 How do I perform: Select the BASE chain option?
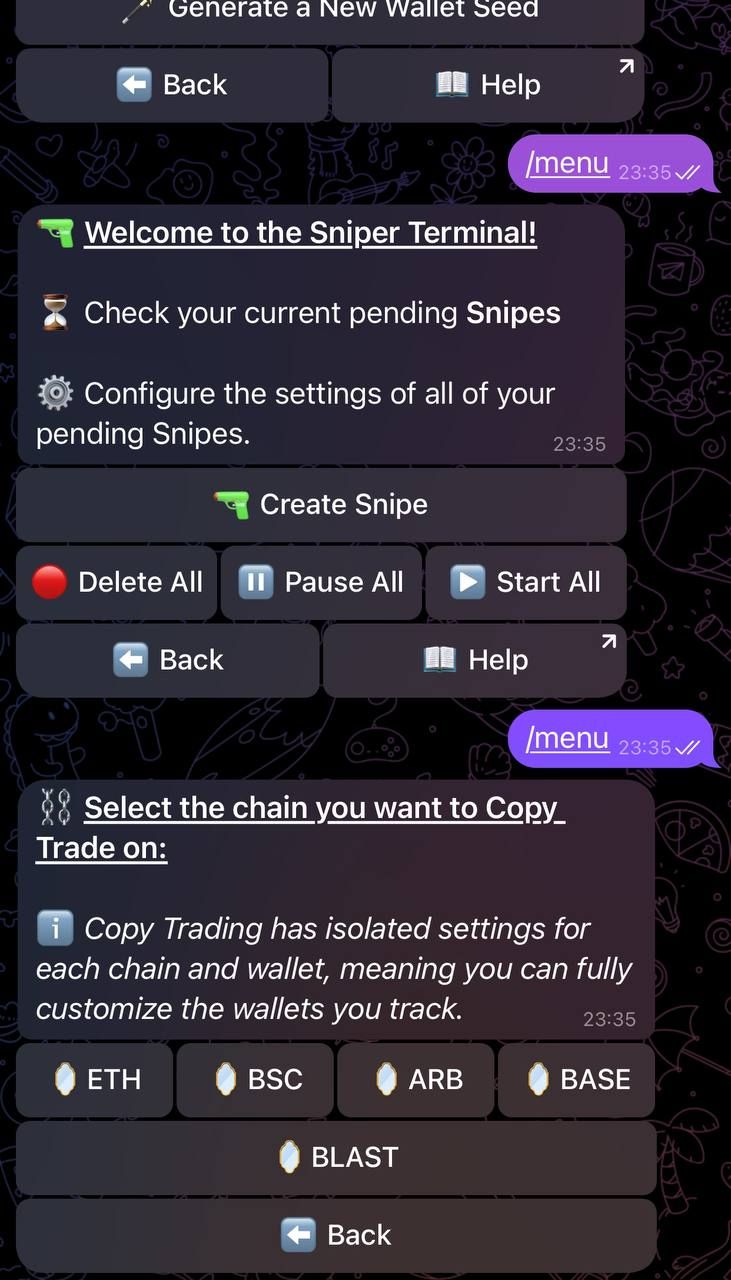pyautogui.click(x=577, y=1079)
